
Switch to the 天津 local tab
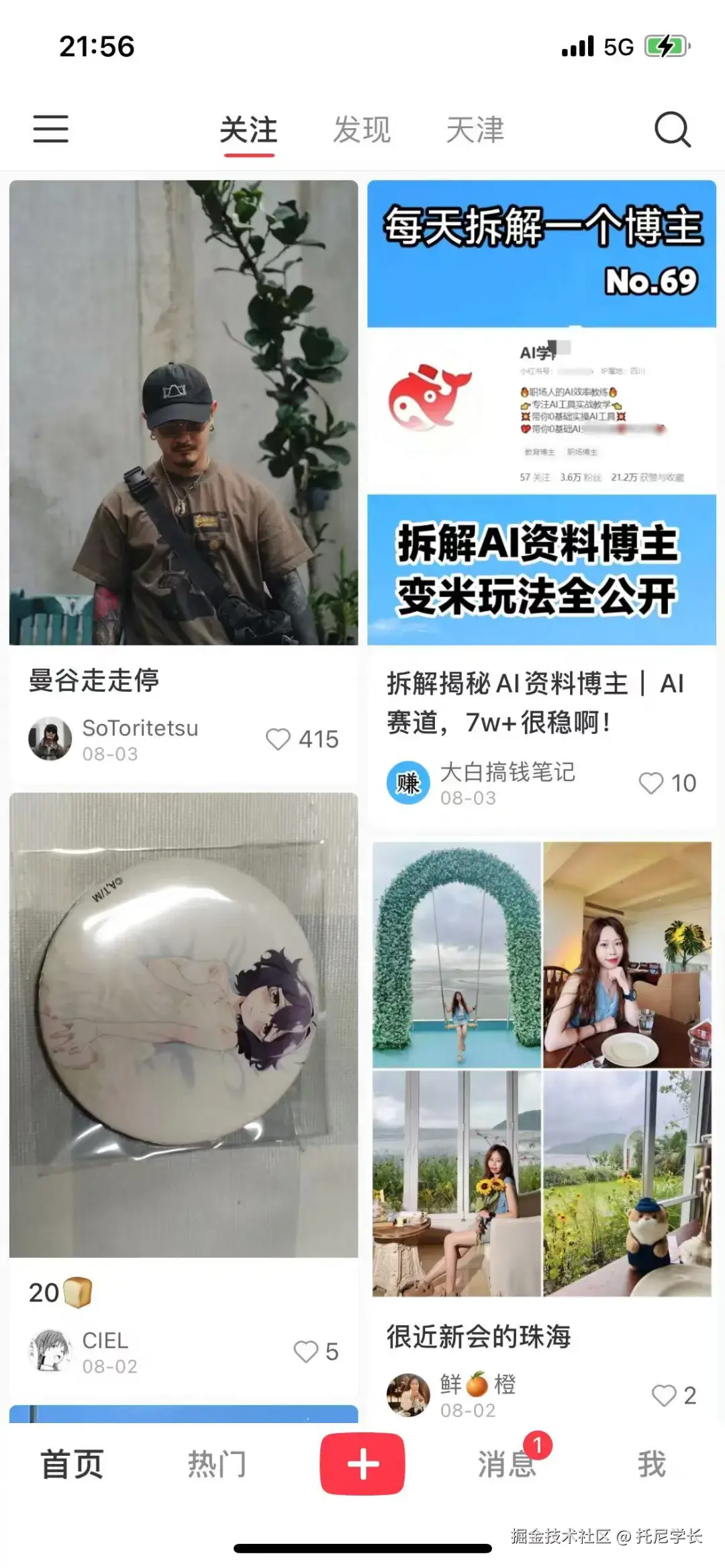[477, 129]
